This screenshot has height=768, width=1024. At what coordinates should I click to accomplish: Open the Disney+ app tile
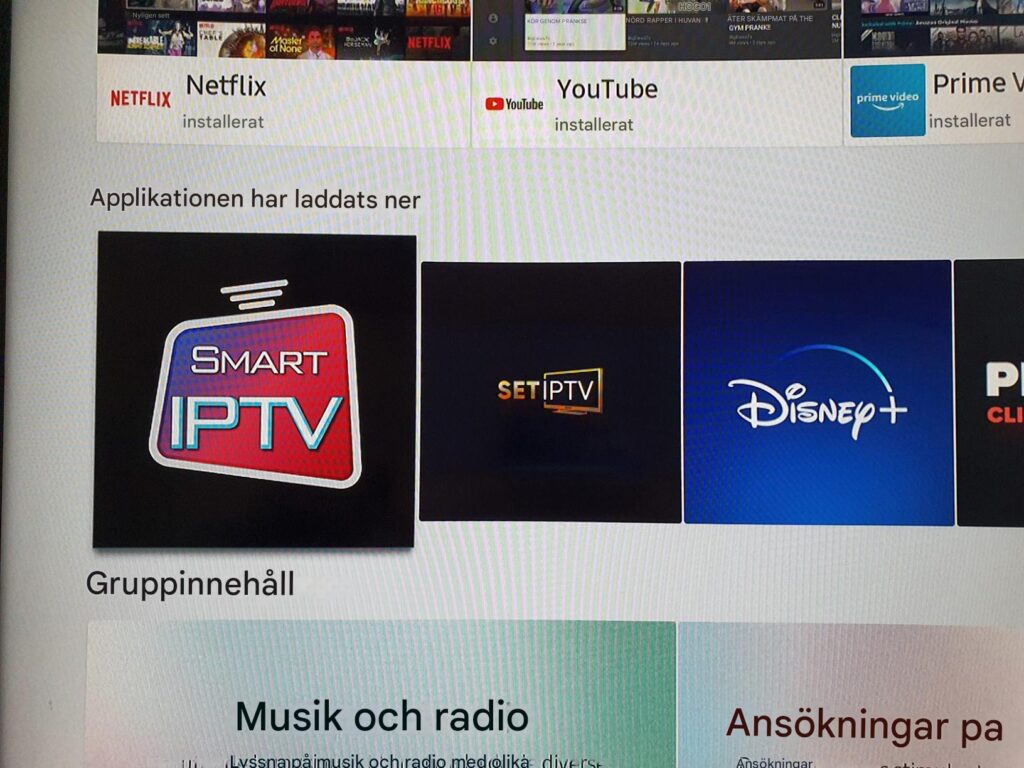pos(818,392)
